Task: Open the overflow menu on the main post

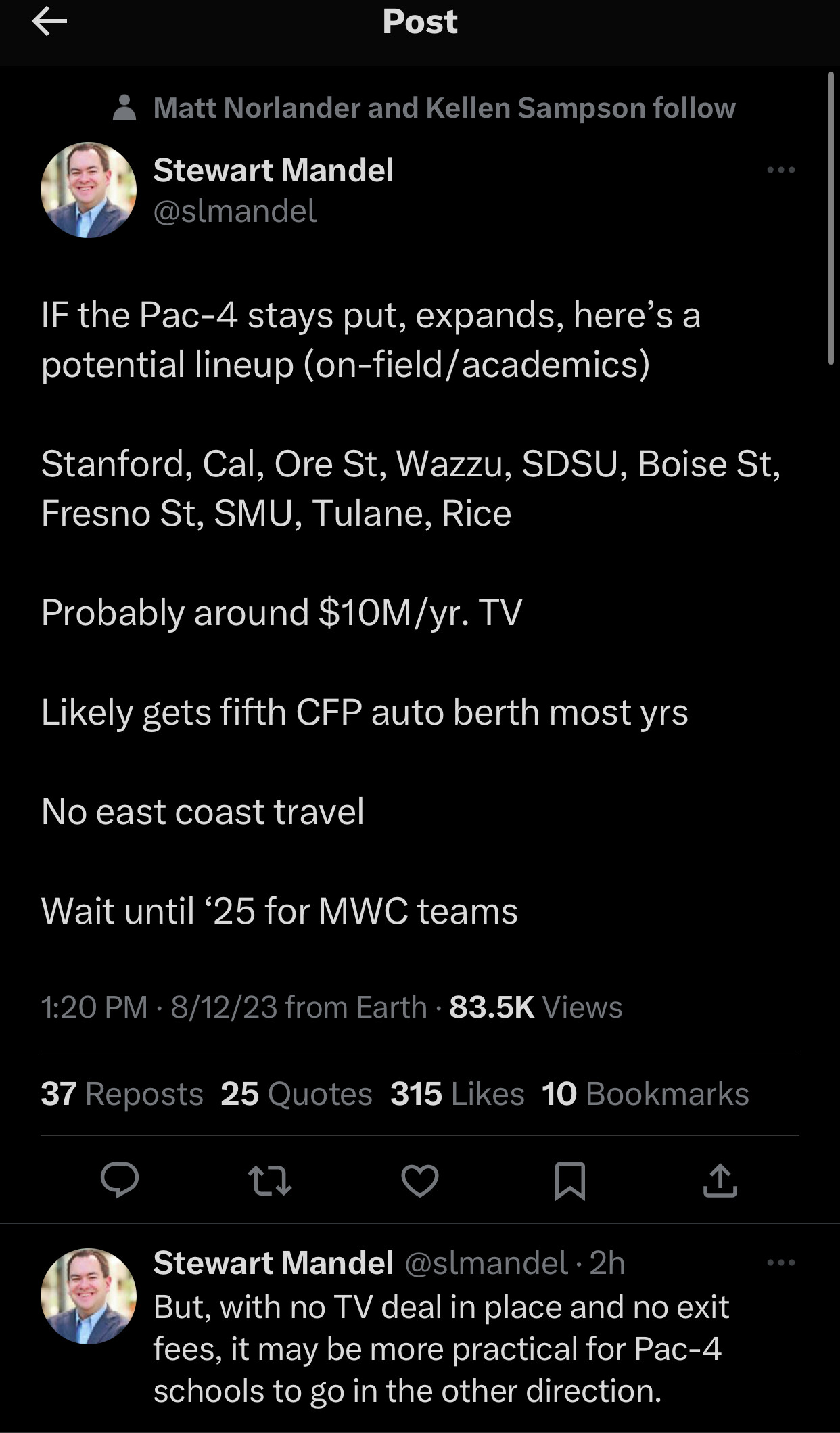Action: pos(780,170)
